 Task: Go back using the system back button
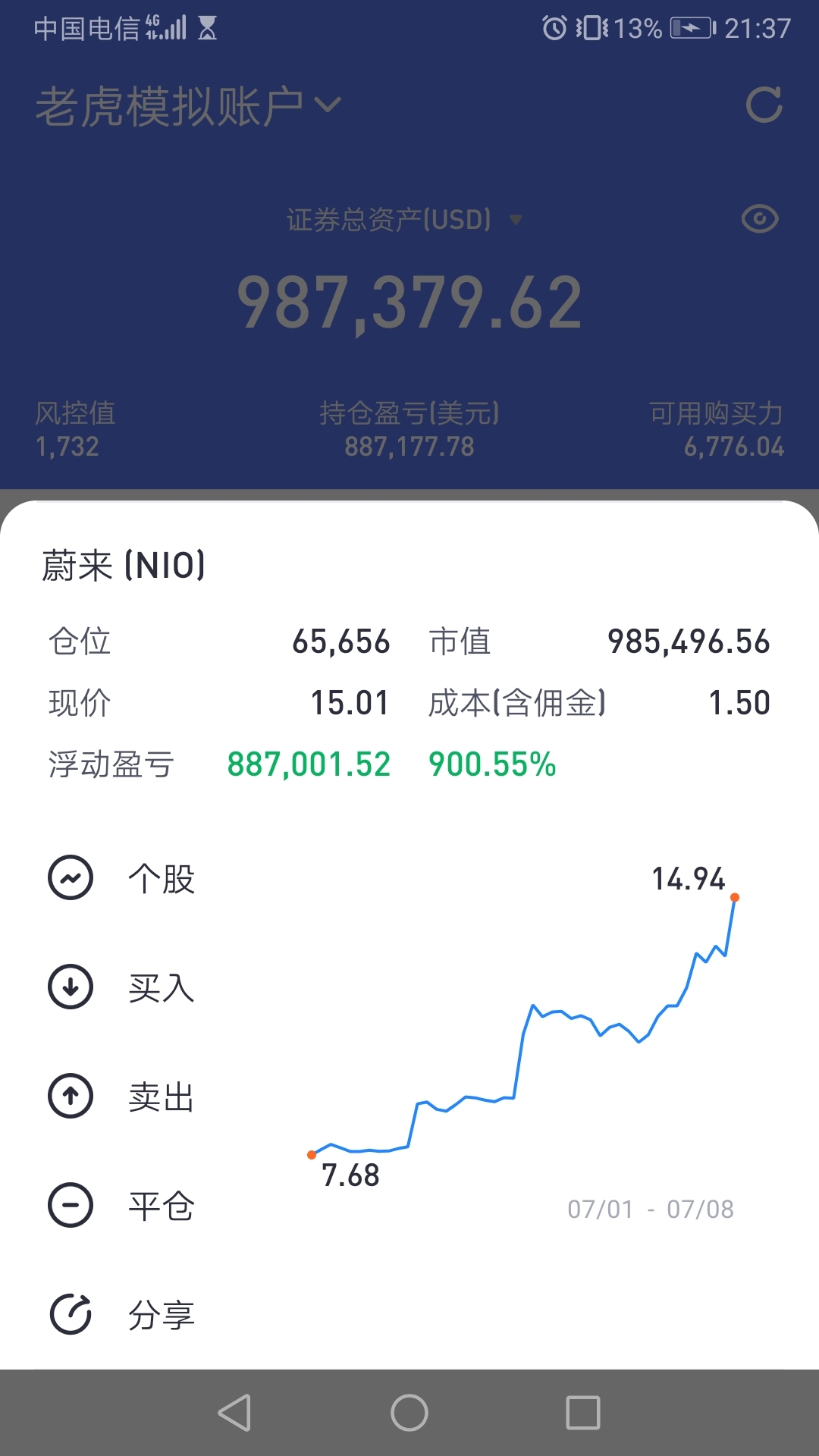click(x=234, y=1413)
